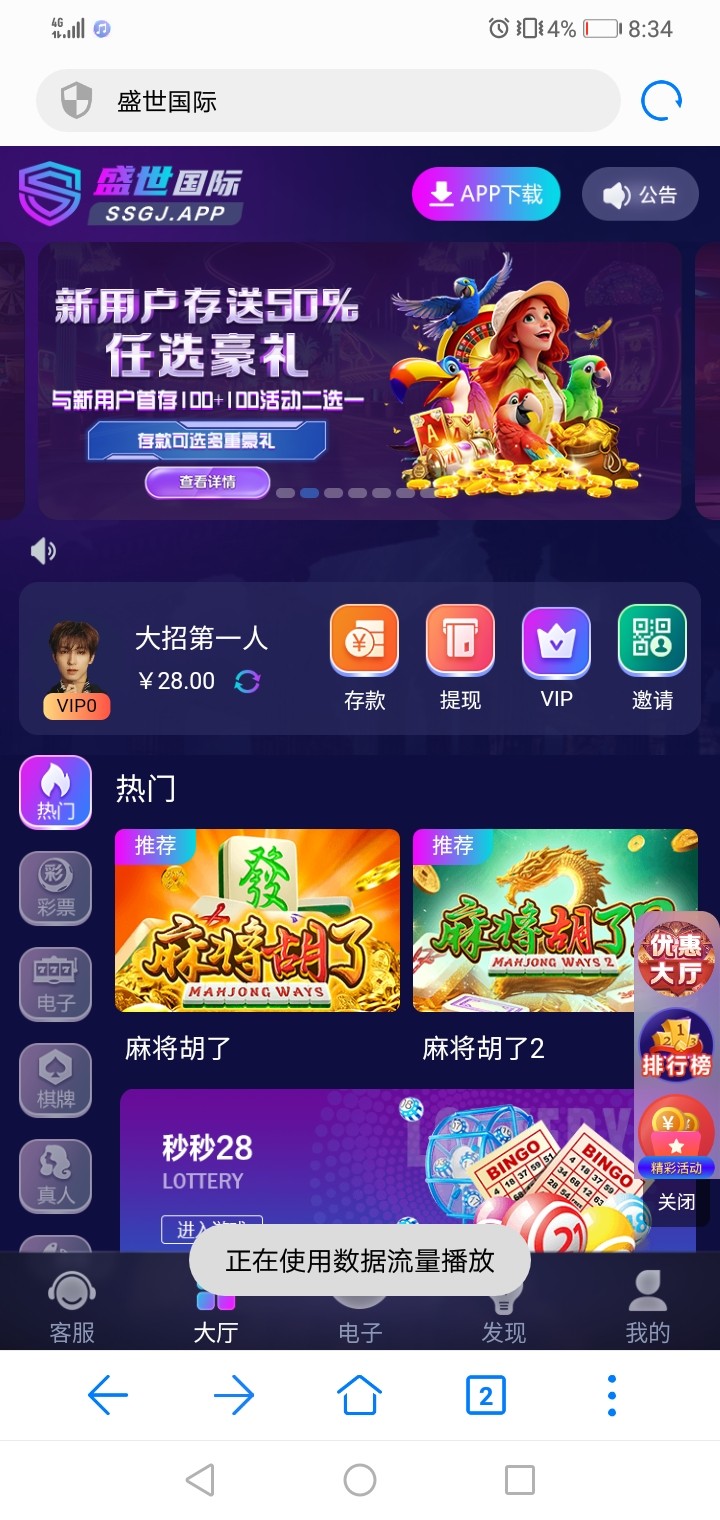
Task: Open the 公告 announcements
Action: click(641, 195)
